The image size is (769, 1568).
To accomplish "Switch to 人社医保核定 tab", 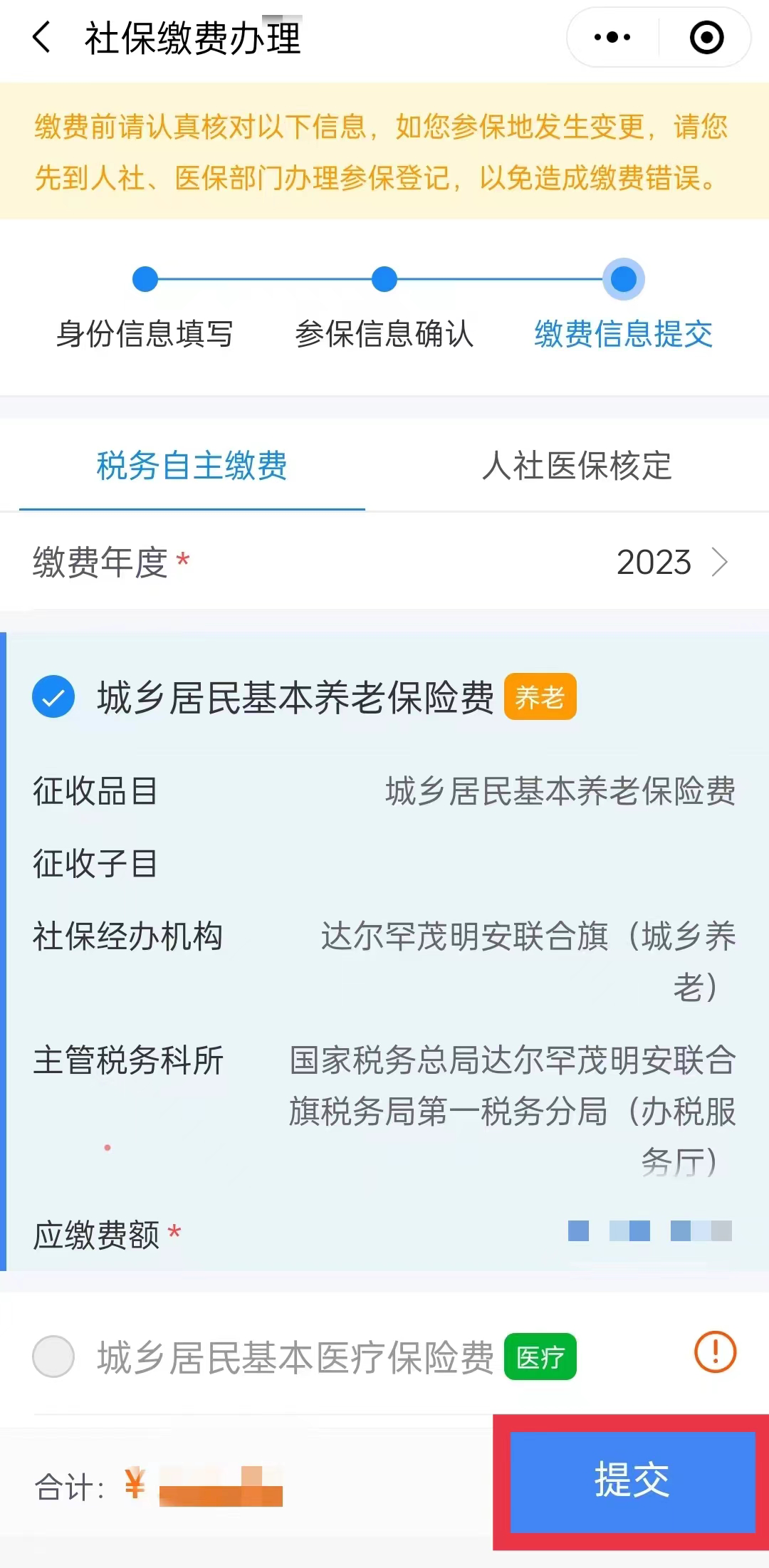I will click(x=576, y=466).
